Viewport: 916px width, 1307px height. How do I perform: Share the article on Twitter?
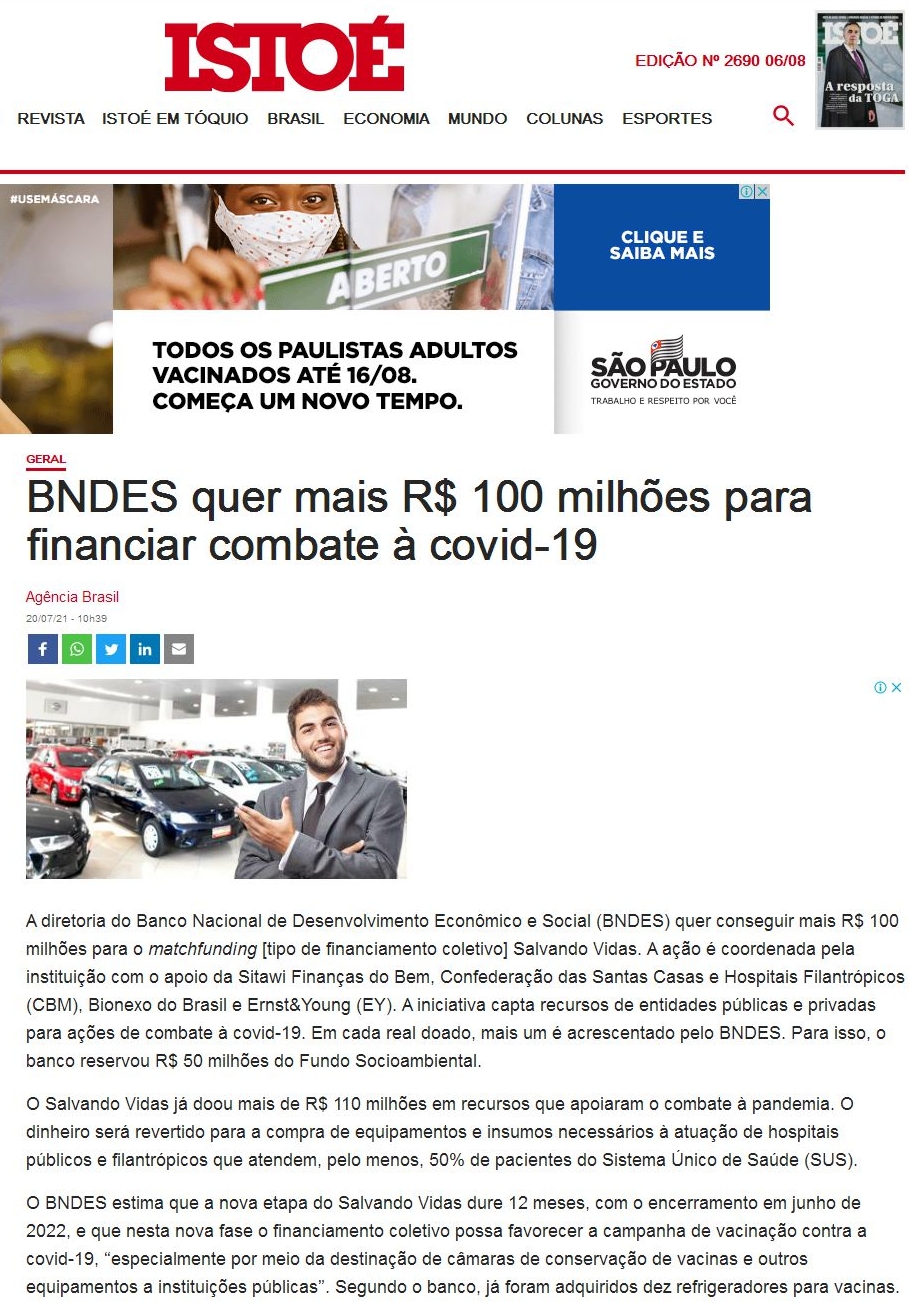111,649
